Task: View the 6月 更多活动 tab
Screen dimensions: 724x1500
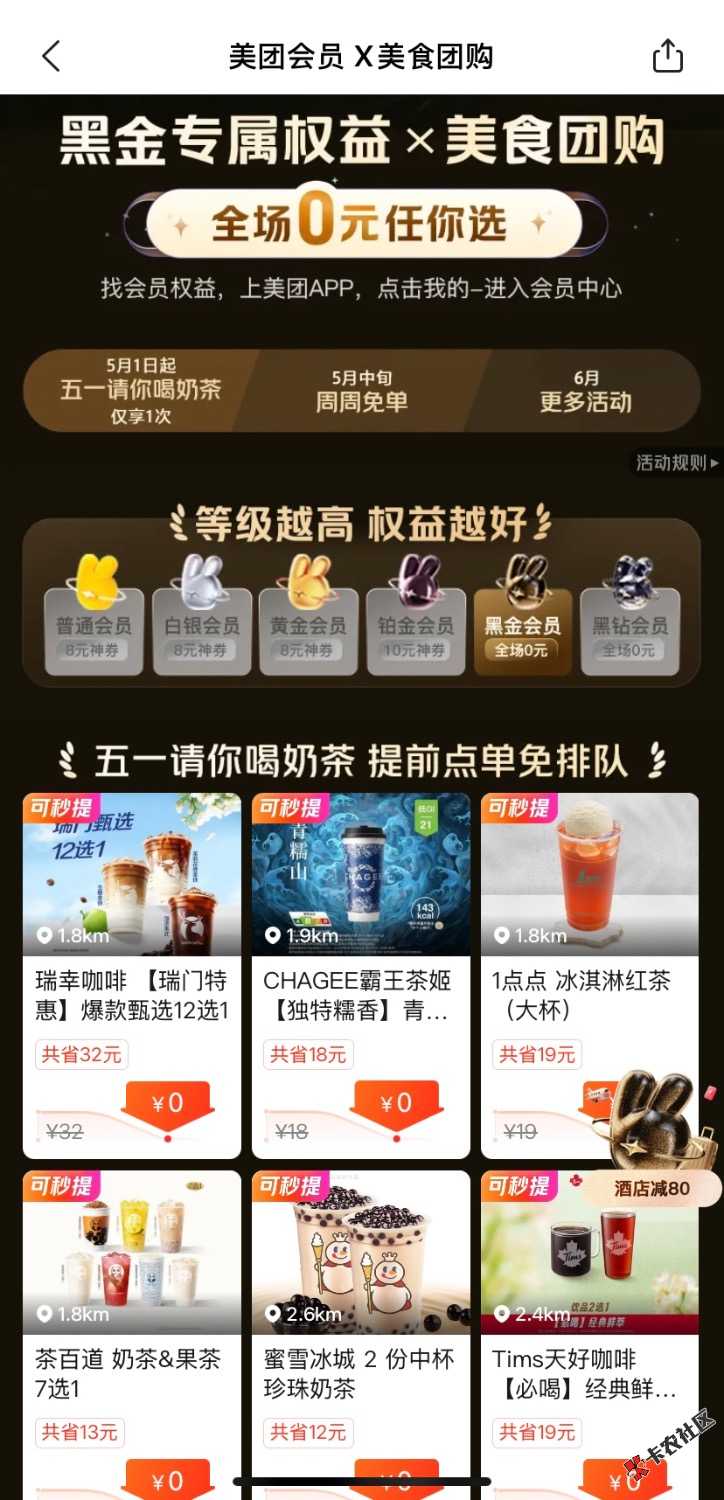Action: pos(586,391)
